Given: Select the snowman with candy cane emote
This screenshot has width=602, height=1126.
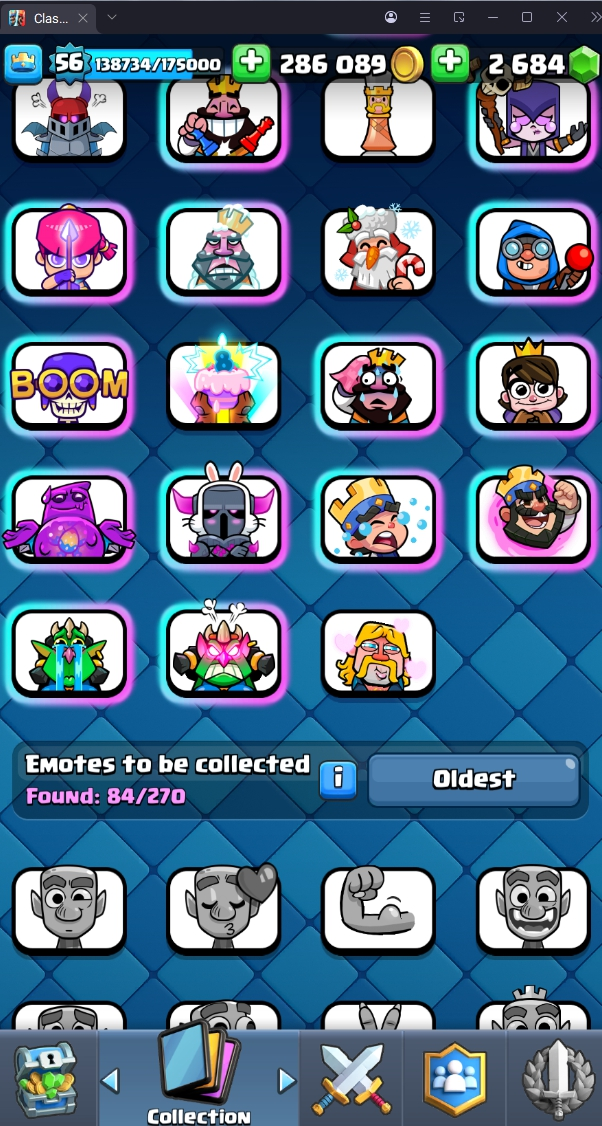Looking at the screenshot, I should (x=378, y=251).
